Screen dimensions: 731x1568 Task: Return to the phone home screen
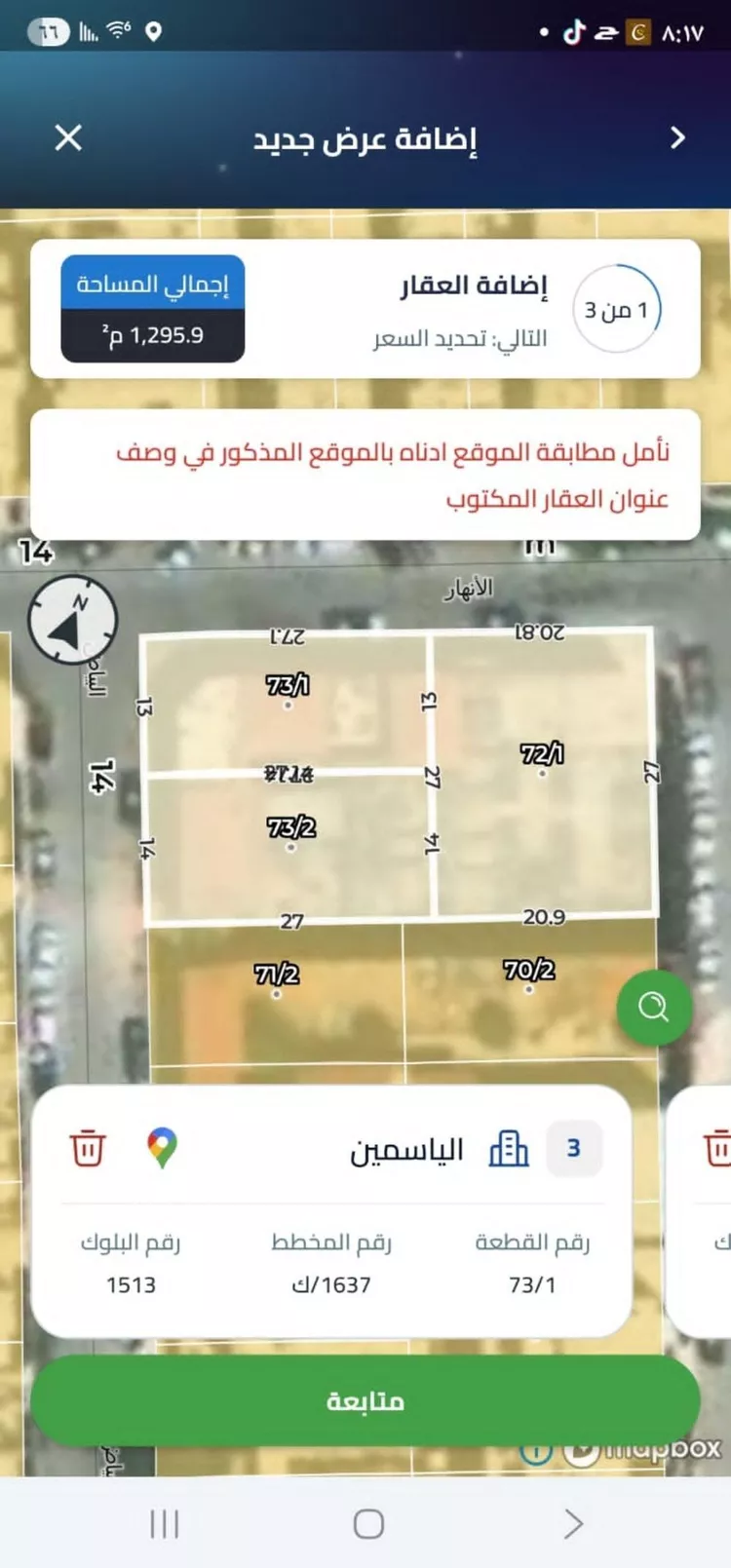point(367,1523)
